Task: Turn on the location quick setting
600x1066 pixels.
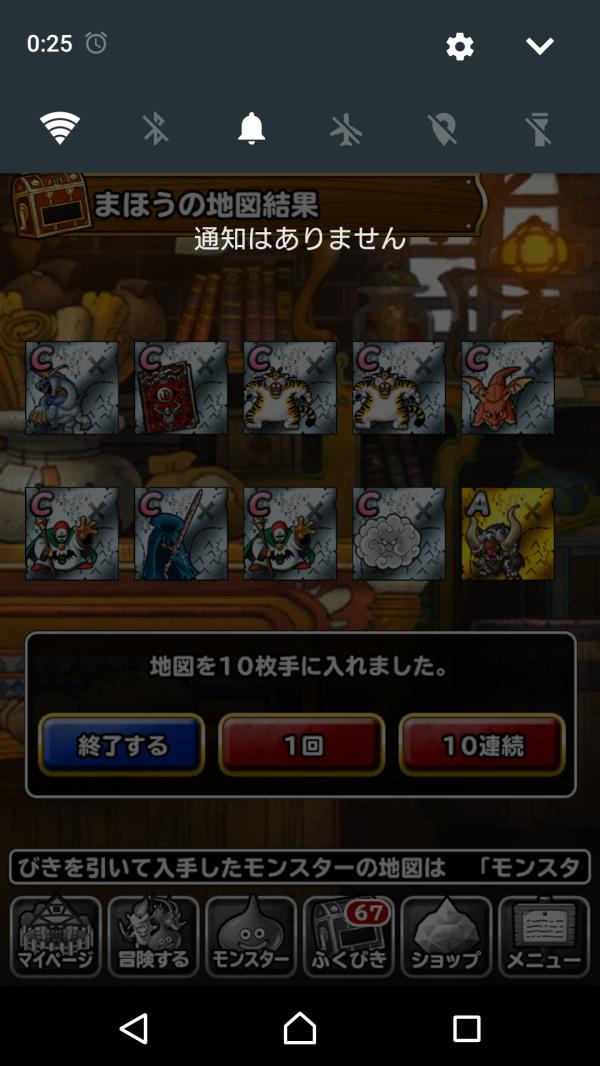Action: pos(442,128)
